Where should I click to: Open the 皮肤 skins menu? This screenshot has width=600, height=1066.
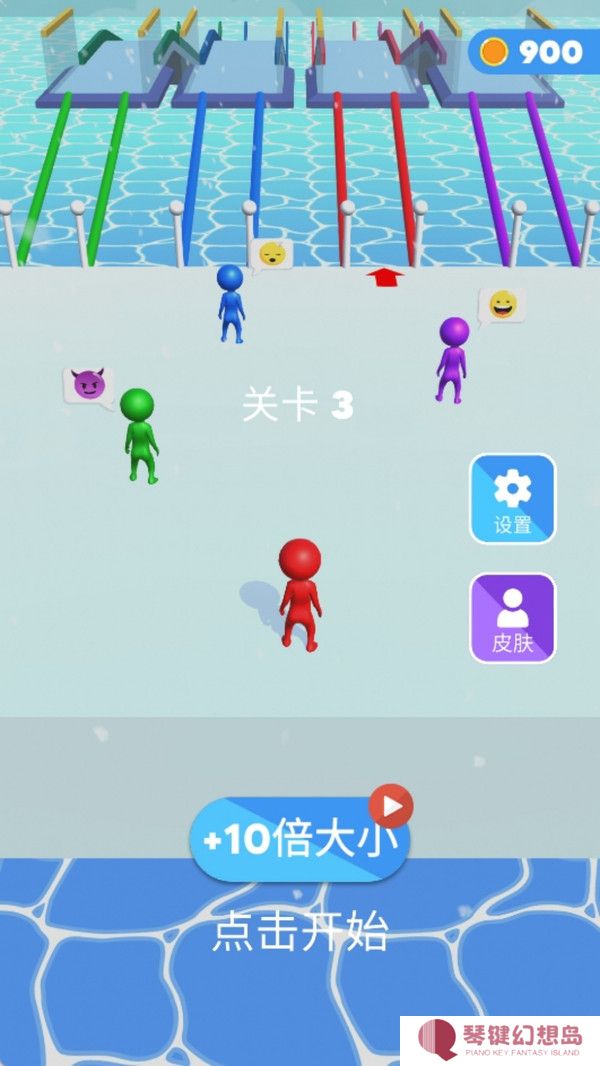pos(512,617)
